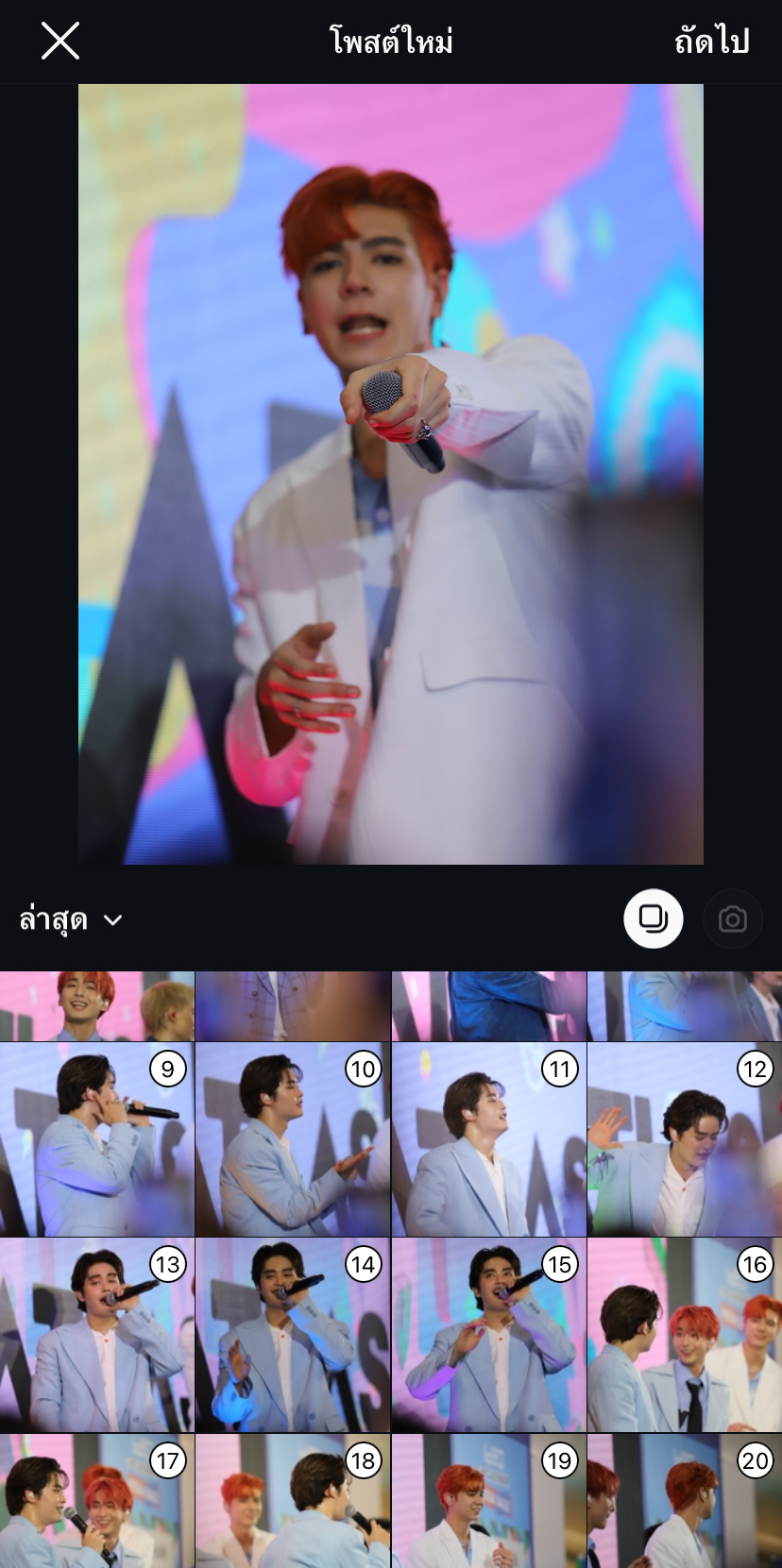Viewport: 782px width, 1568px height.
Task: Select the photo numbered 11
Action: (488, 1139)
